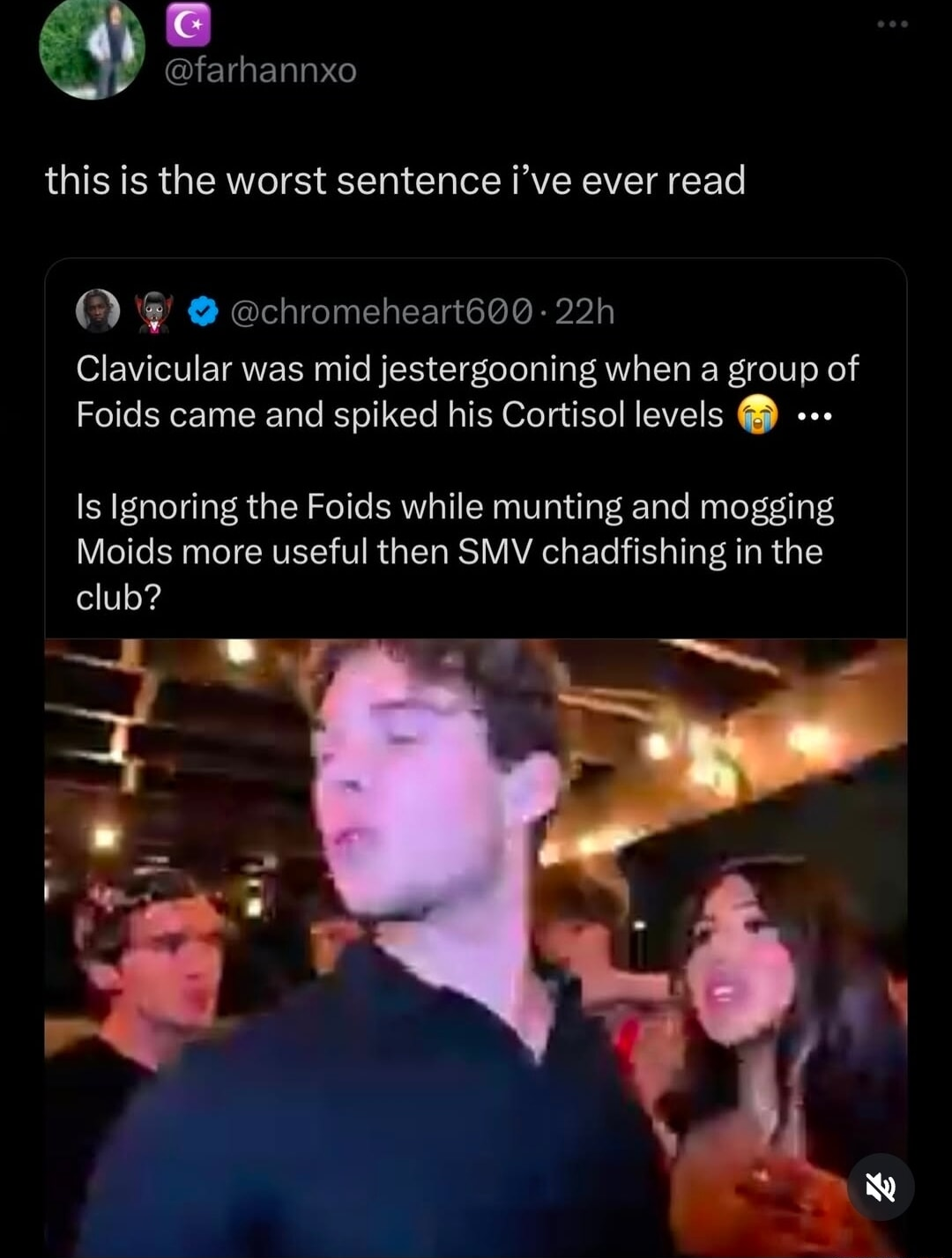Unmute the video sound

(x=880, y=1187)
